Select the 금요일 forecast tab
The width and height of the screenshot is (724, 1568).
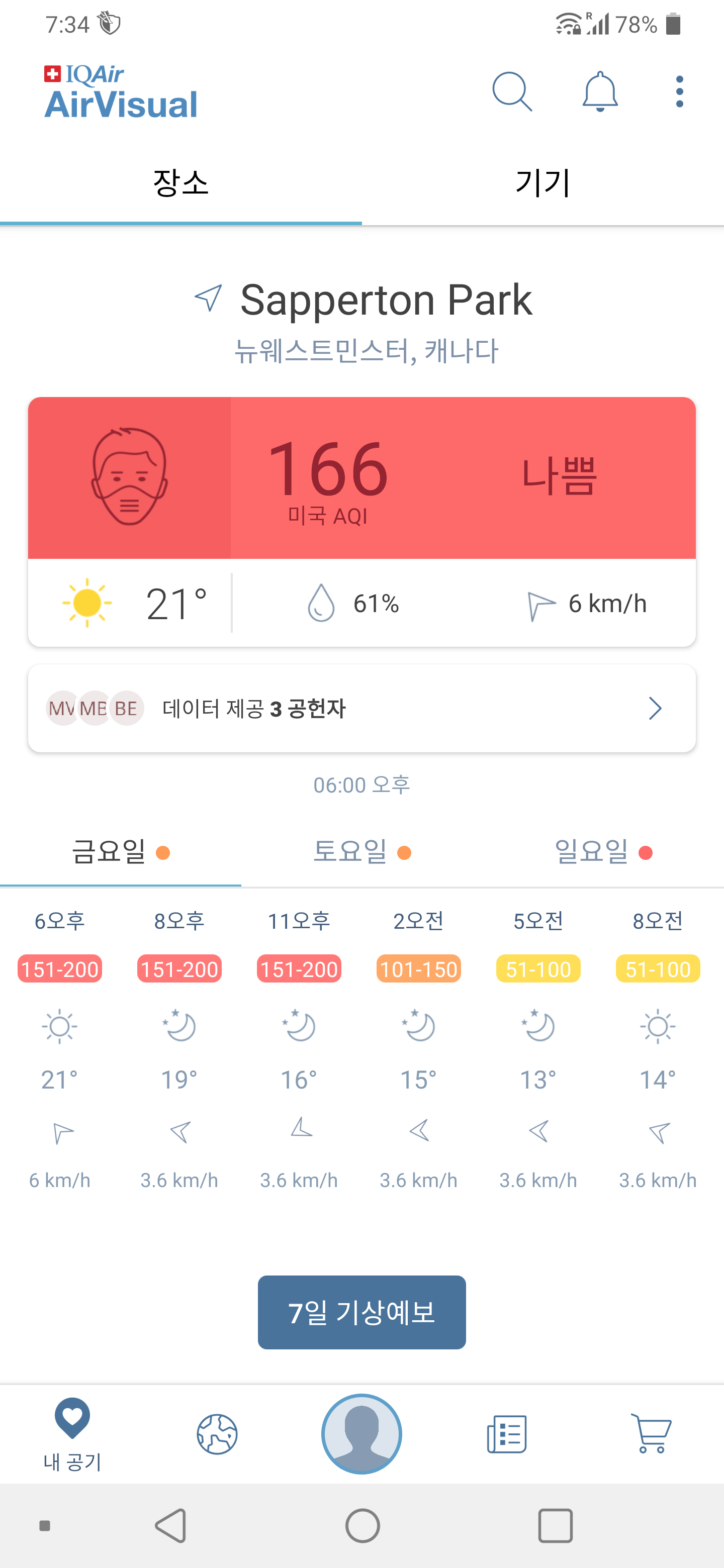121,851
